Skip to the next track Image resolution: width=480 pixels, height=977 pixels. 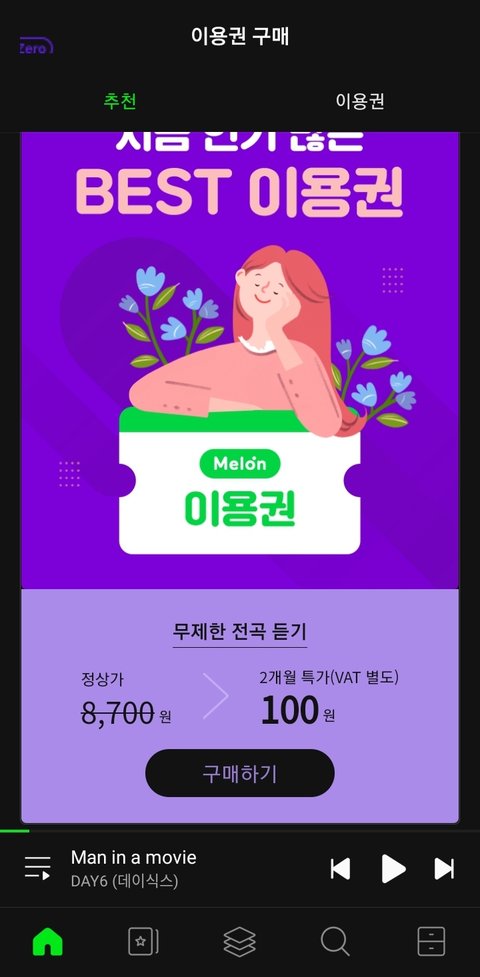[444, 869]
